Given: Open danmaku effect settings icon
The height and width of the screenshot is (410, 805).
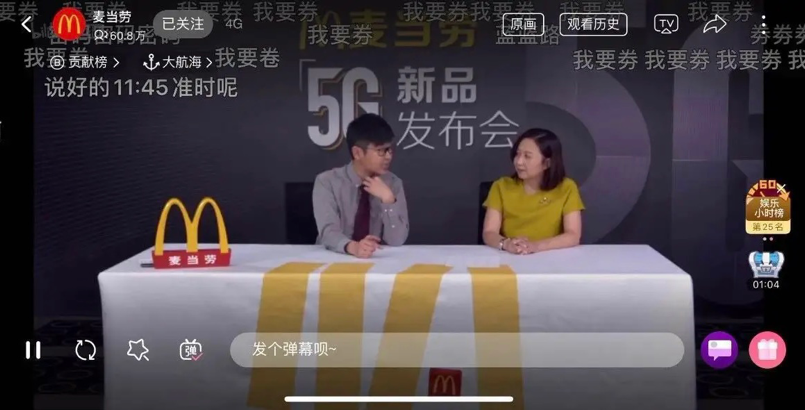Looking at the screenshot, I should tap(138, 350).
